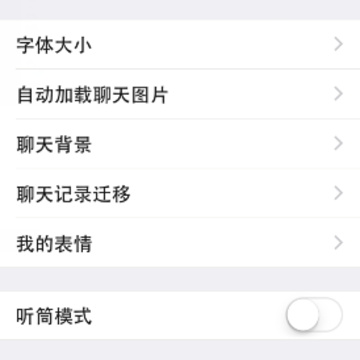Open the 聊天背景 chat background option
The height and width of the screenshot is (360, 360).
tap(180, 144)
